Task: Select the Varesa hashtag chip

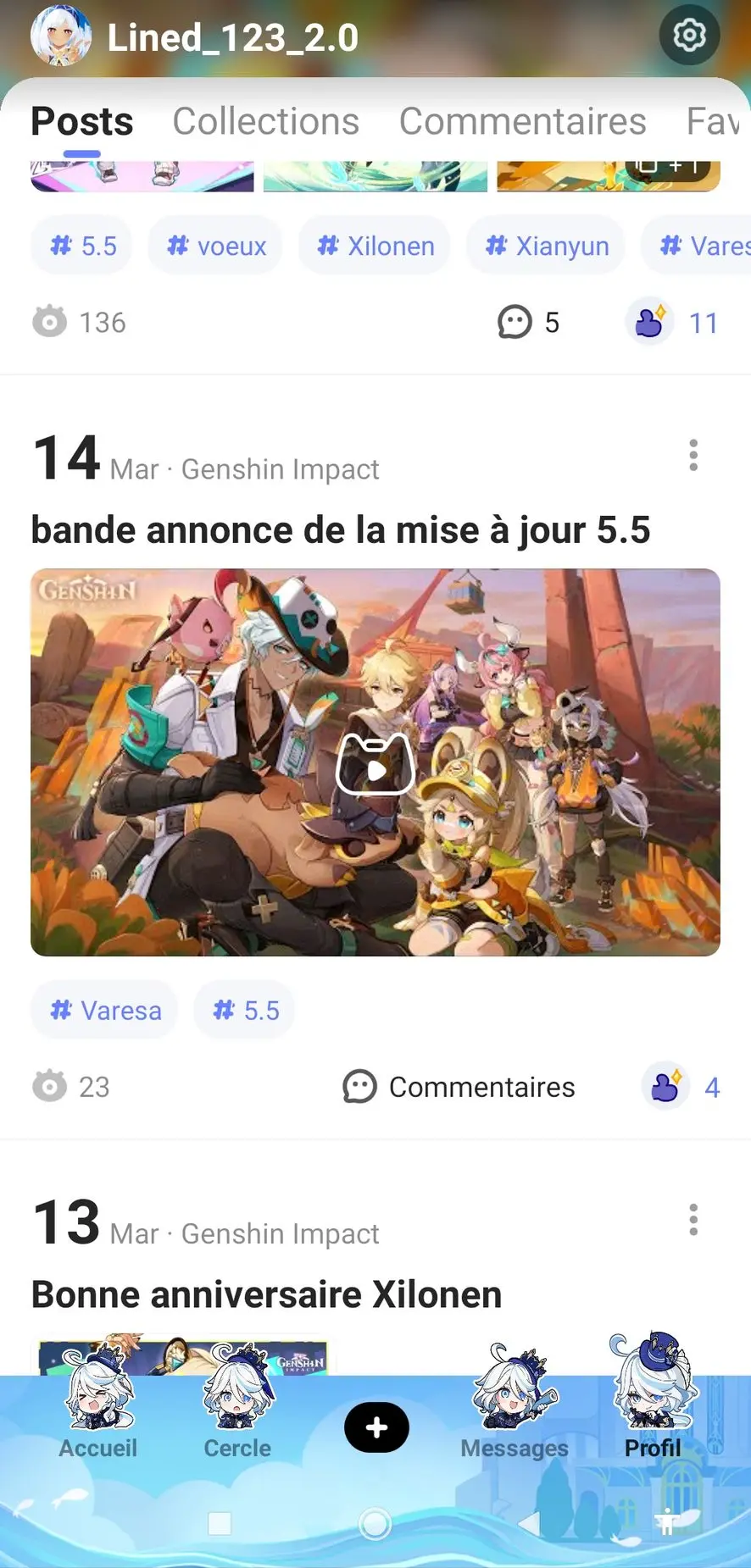Action: click(104, 1010)
